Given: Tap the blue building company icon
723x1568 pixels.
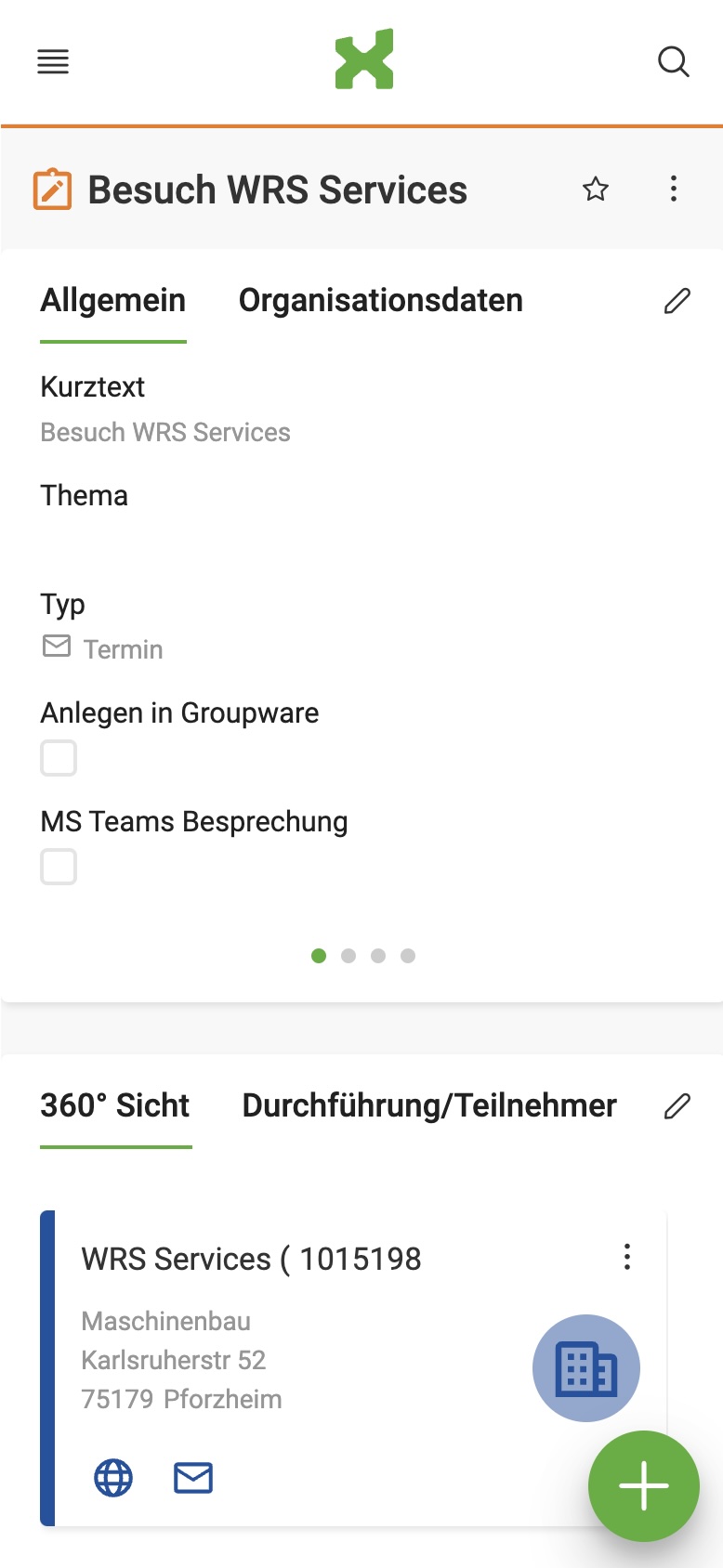Looking at the screenshot, I should 586,1368.
